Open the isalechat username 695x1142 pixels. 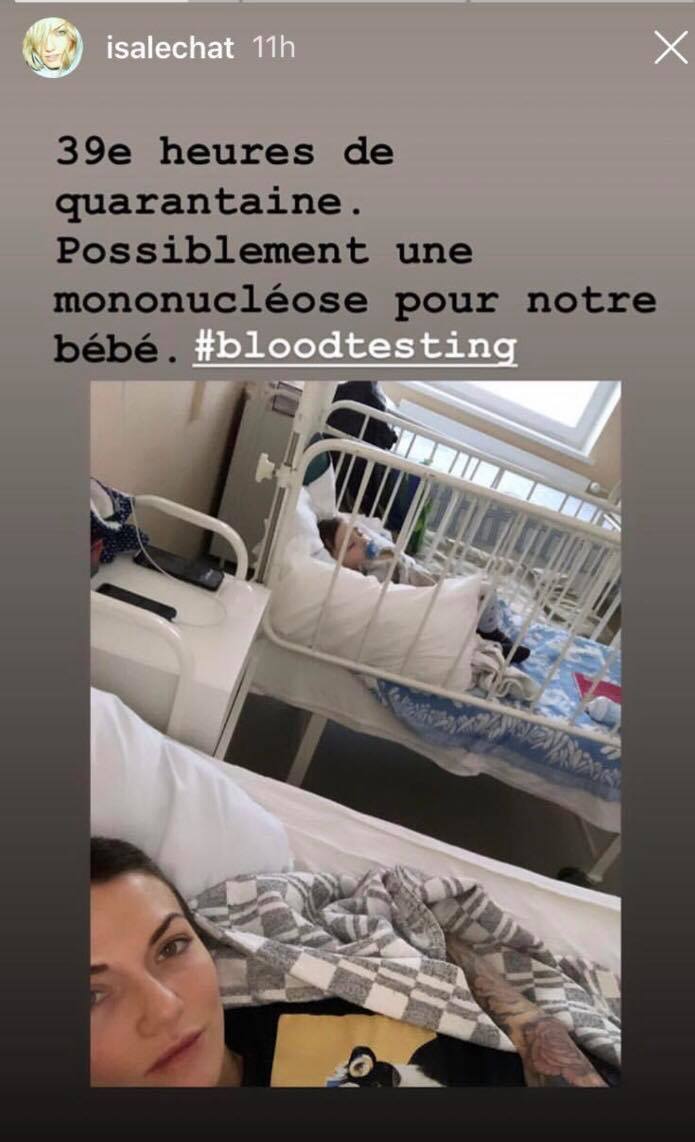(170, 48)
